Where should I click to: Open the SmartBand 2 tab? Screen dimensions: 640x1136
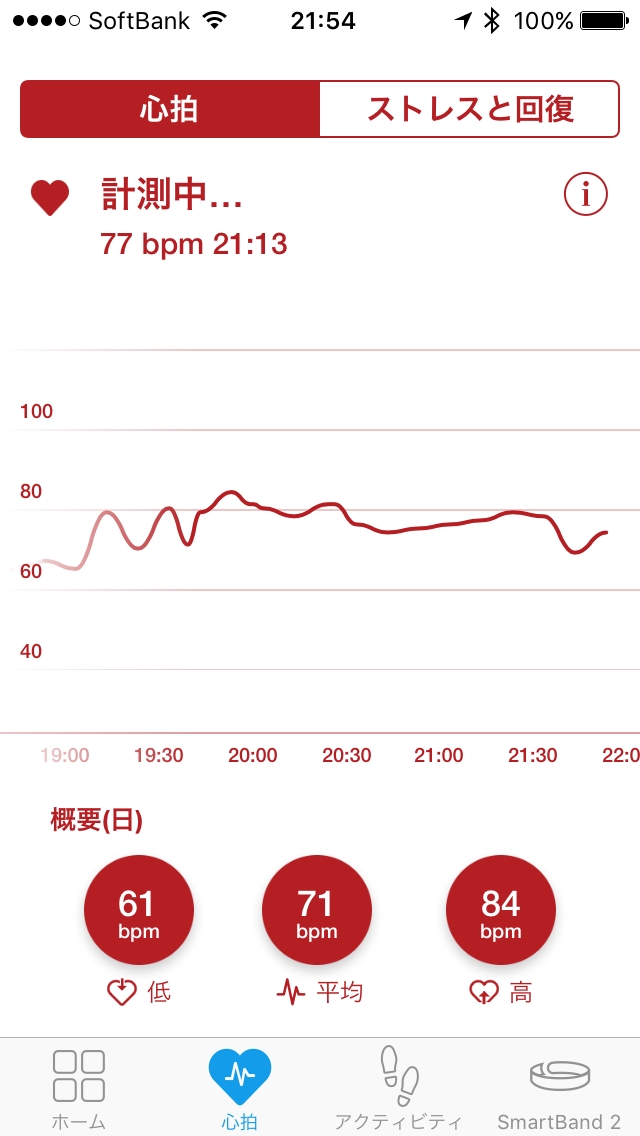click(x=559, y=1088)
